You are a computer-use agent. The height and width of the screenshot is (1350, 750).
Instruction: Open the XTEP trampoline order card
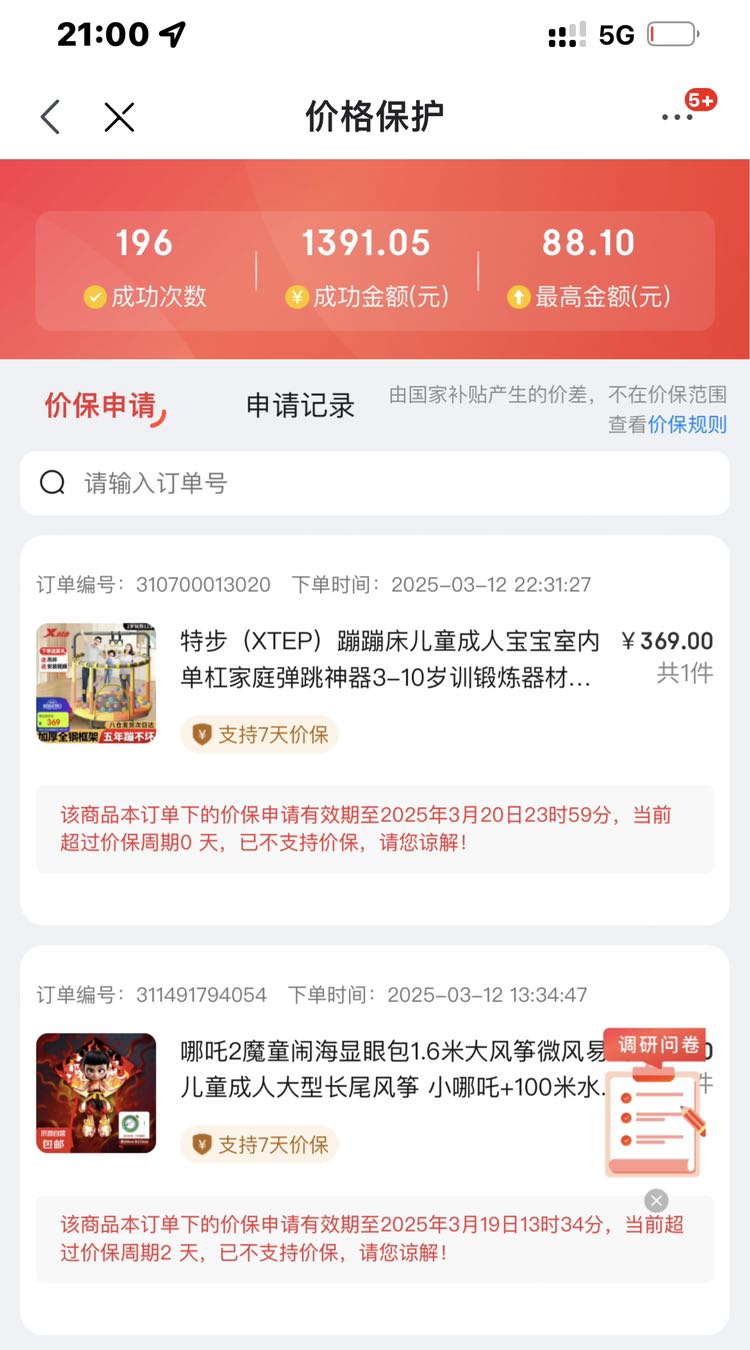click(375, 730)
